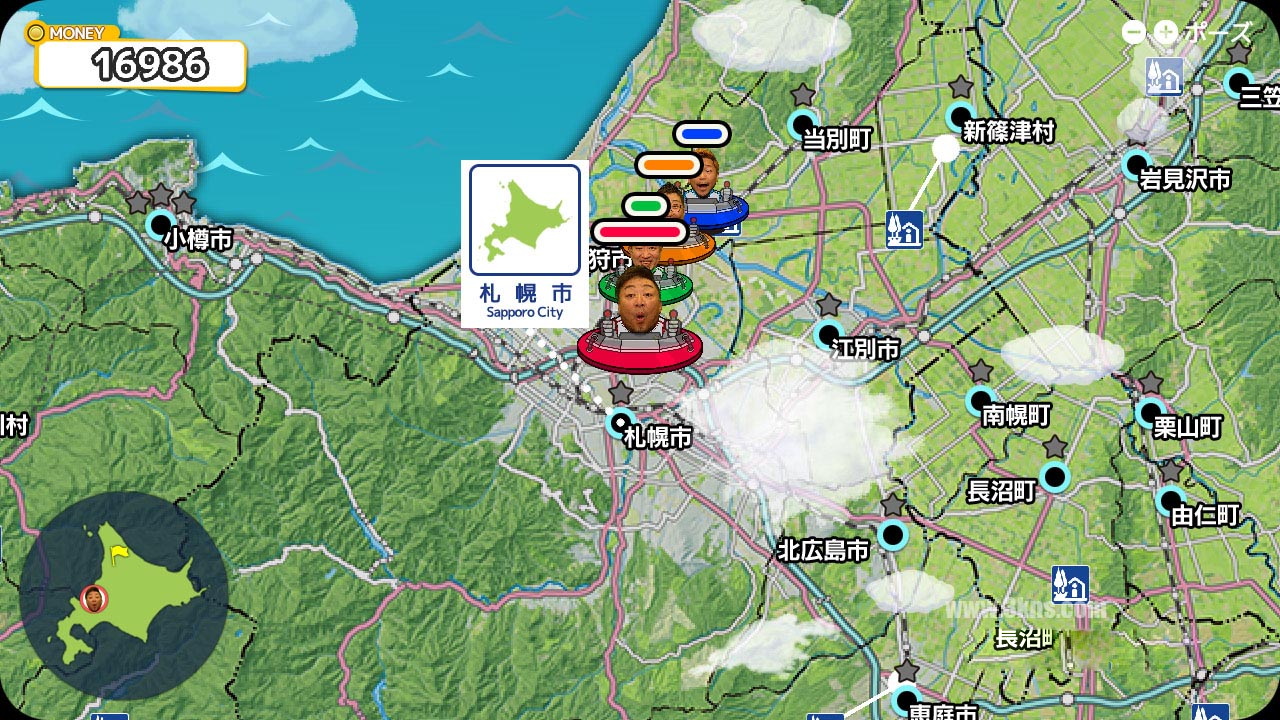
Task: Choose the 長沼町 town marker
Action: coord(1054,476)
